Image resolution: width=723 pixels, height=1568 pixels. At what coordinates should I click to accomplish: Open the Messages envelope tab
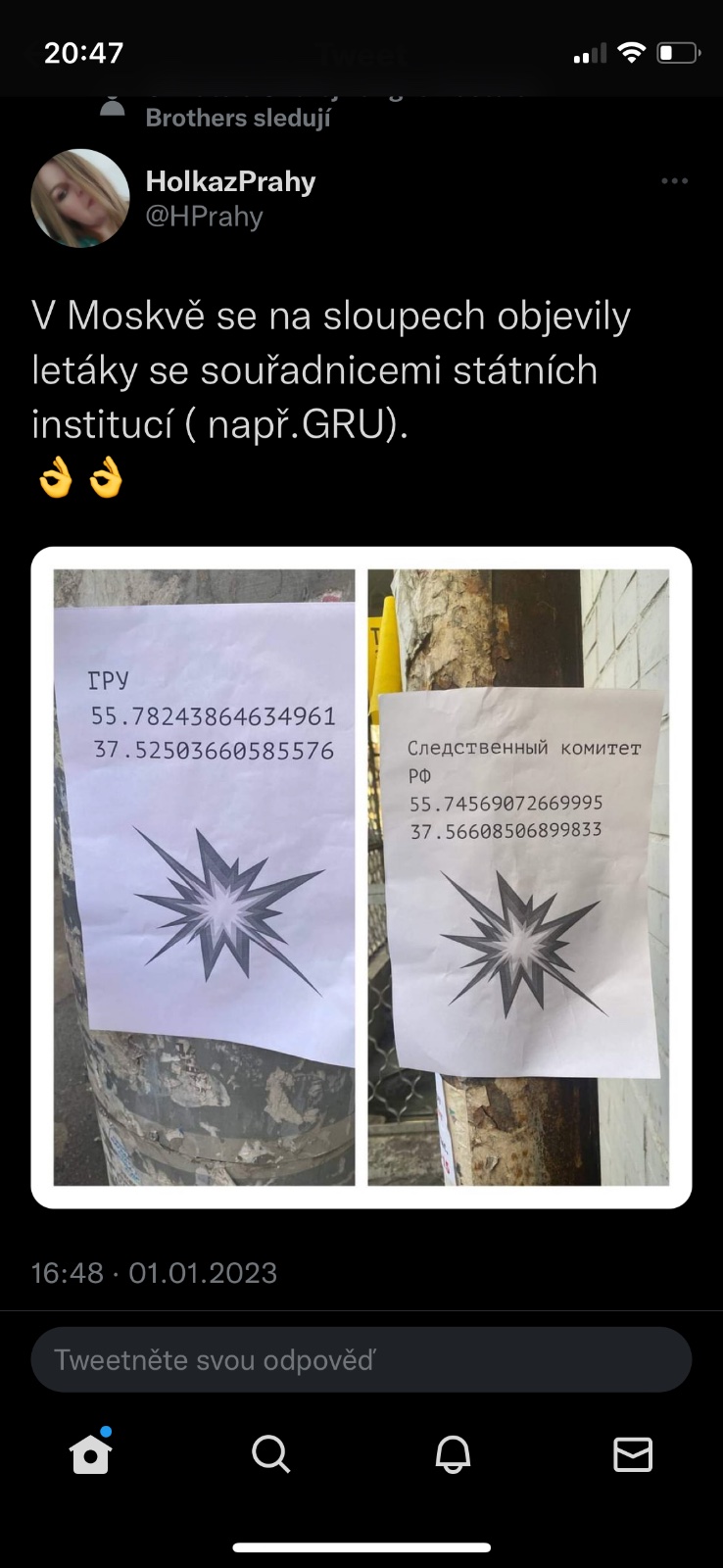click(633, 1454)
